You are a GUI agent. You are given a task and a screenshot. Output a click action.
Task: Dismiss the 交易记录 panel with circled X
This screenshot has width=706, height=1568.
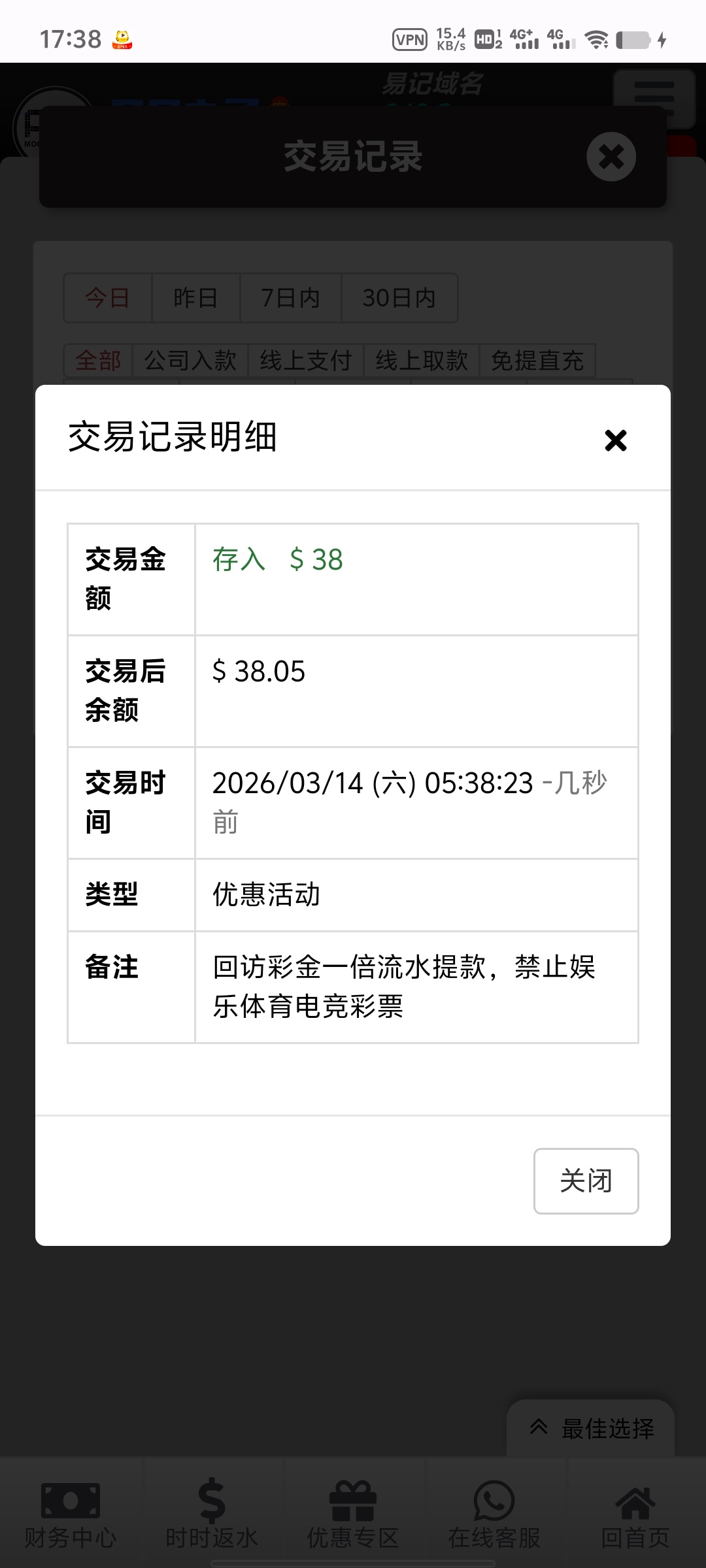point(611,157)
